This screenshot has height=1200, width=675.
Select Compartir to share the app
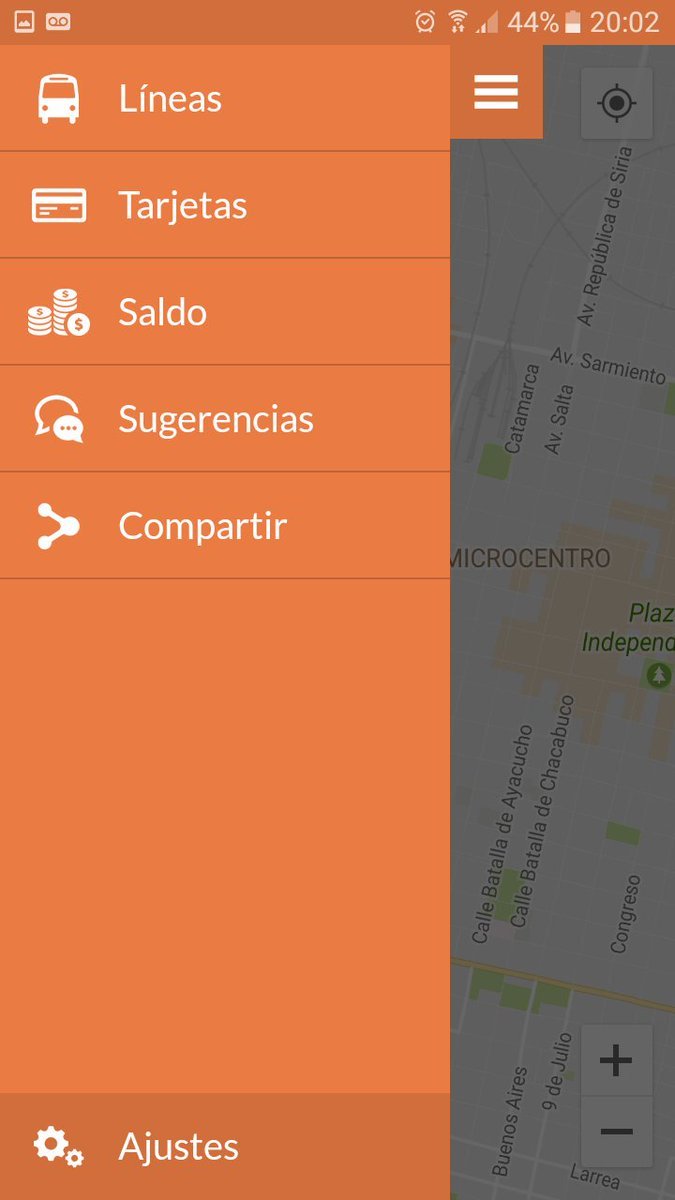coord(202,527)
